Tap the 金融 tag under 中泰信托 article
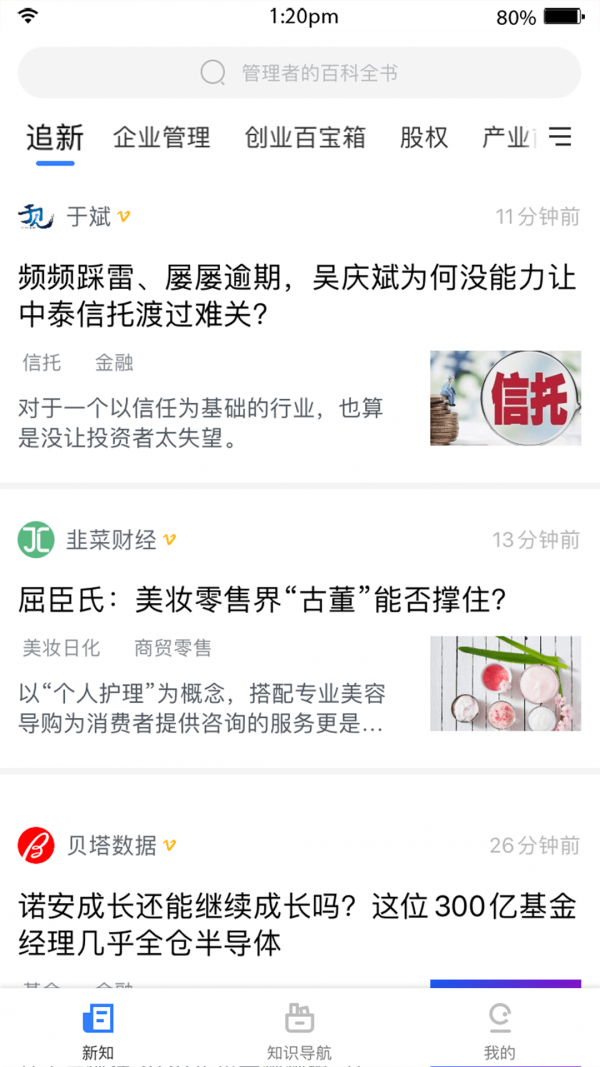 pos(114,363)
